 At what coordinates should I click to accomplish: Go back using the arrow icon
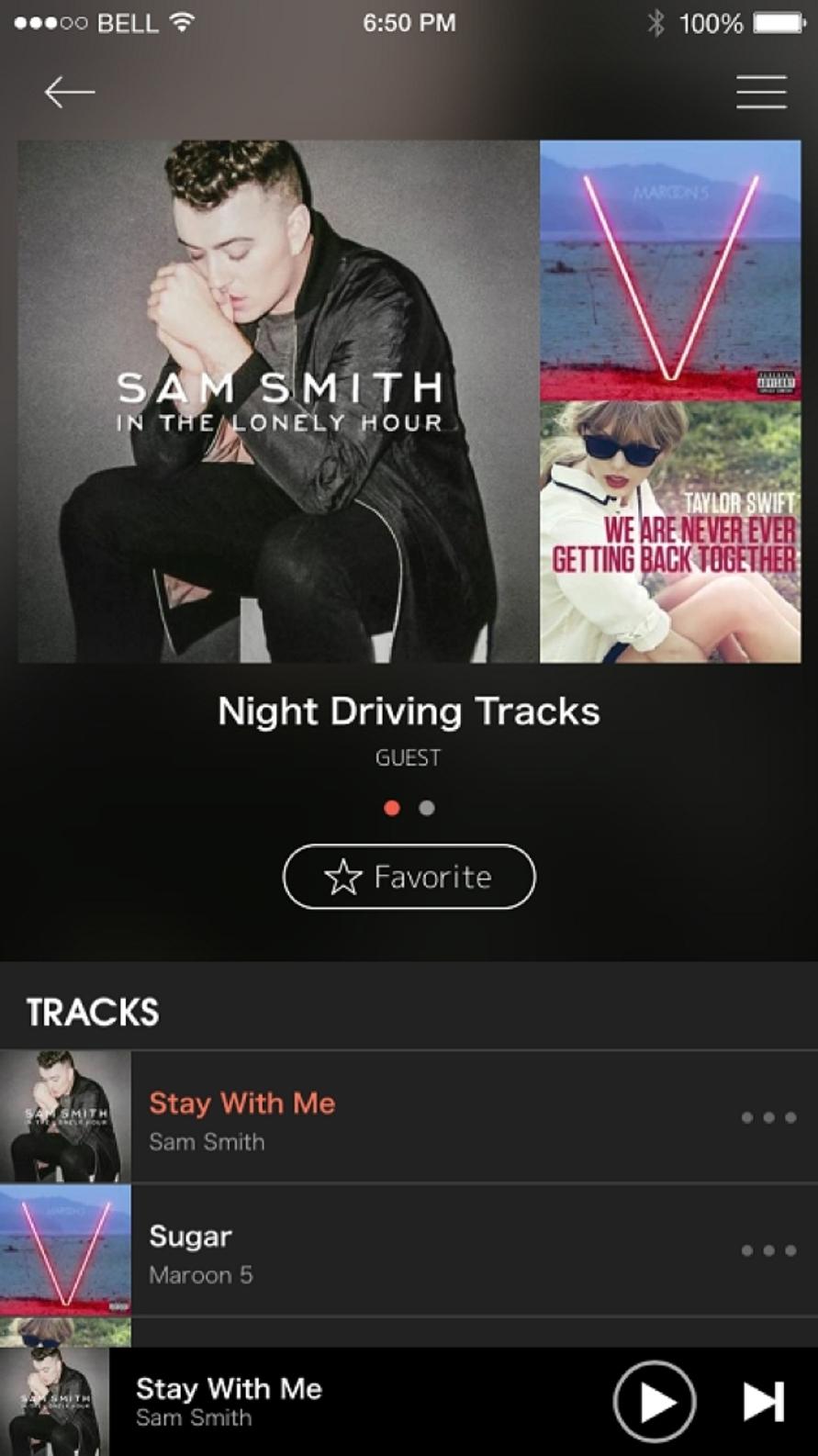tap(69, 92)
